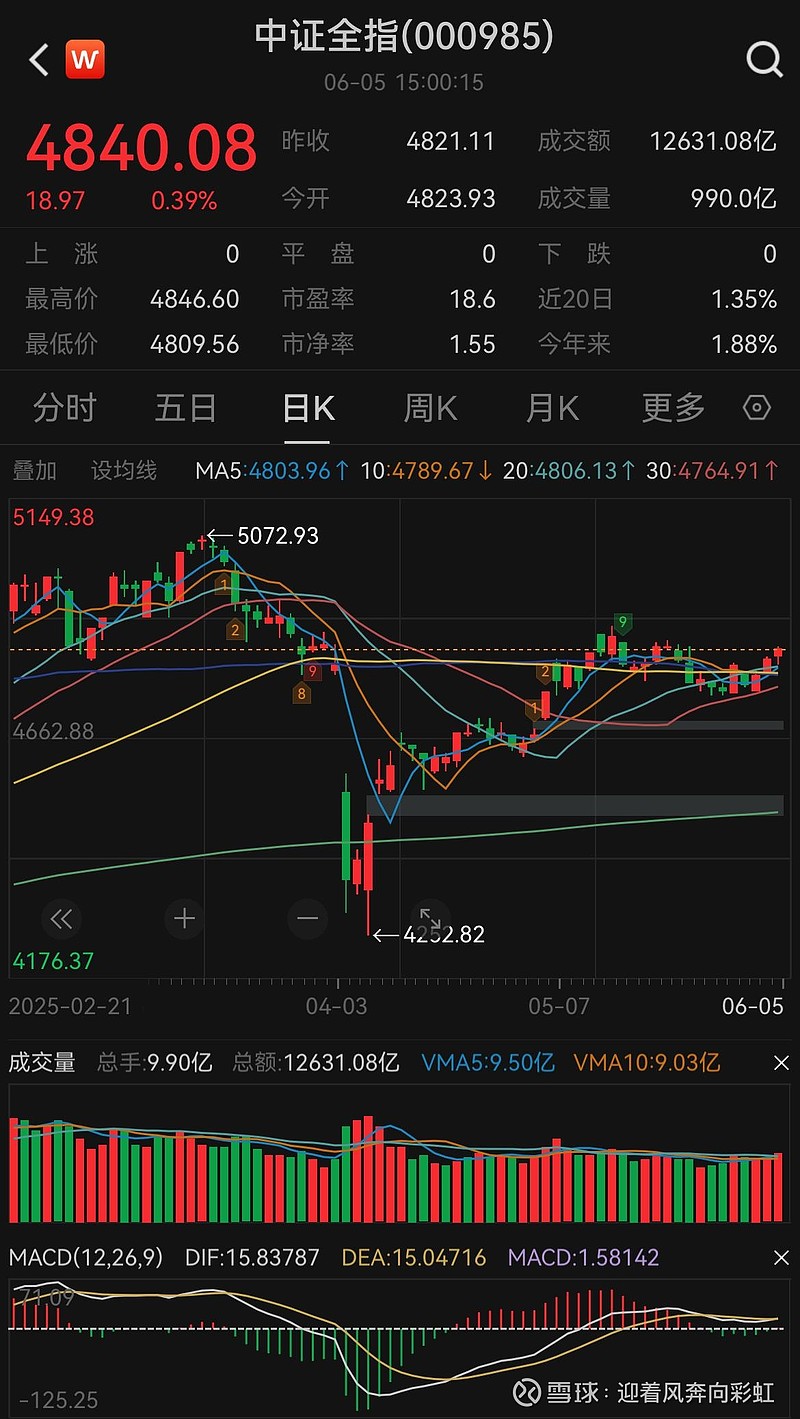This screenshot has height=1419, width=800.
Task: Tap the rewind chart icon
Action: [x=62, y=919]
